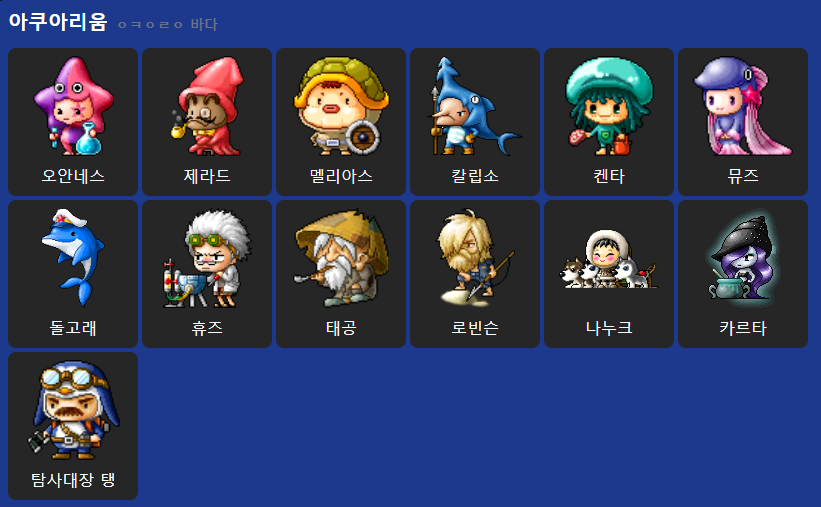The image size is (821, 507).
Task: Select the 카르타 witch card
Action: (743, 274)
